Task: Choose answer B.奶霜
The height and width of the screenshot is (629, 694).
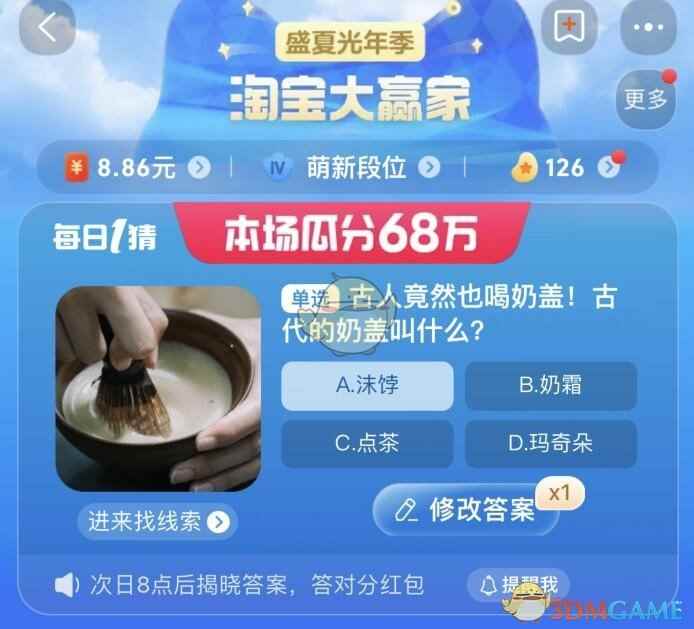Action: click(551, 386)
